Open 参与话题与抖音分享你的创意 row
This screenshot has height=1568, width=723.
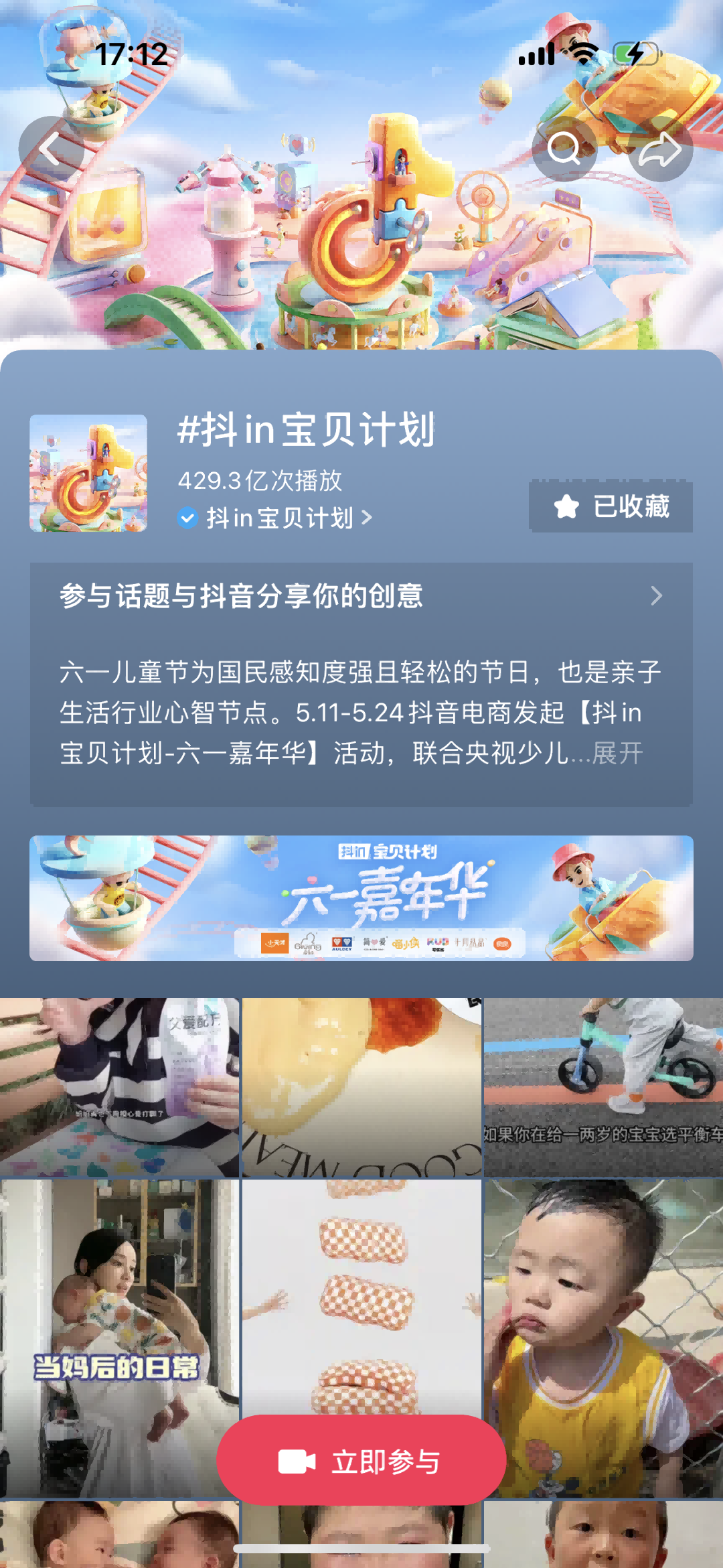361,595
